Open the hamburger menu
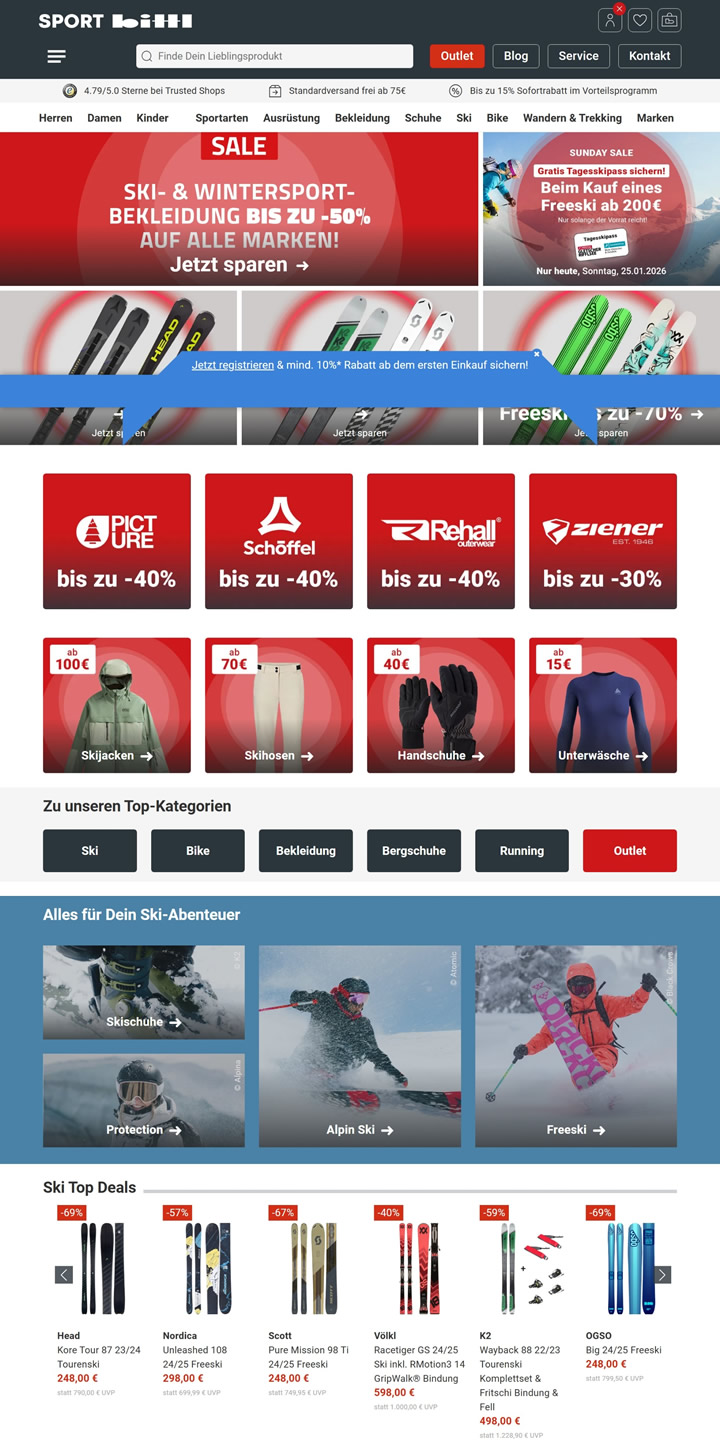This screenshot has height=1448, width=720. tap(56, 56)
